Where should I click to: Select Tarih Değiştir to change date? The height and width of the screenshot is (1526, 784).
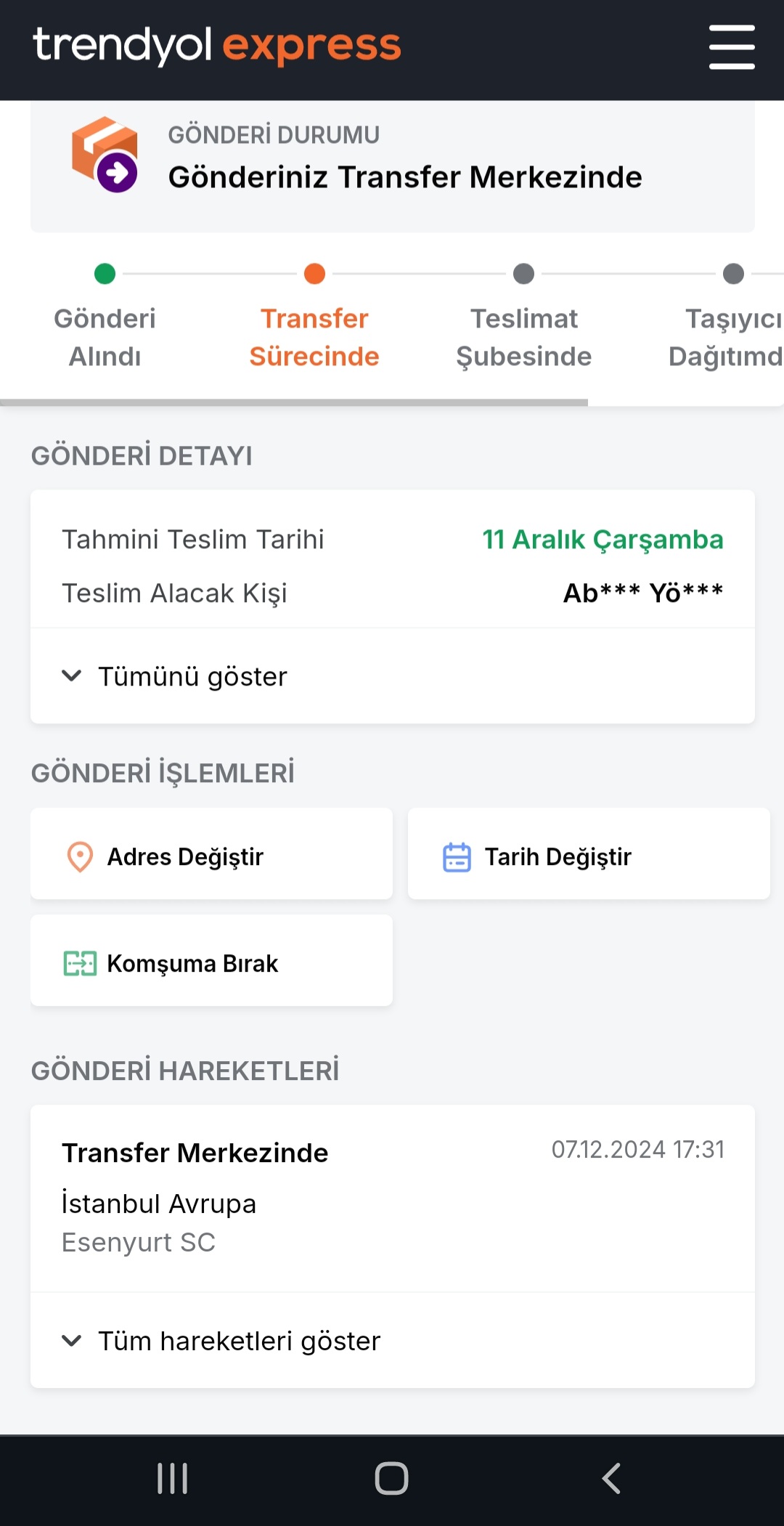(x=588, y=855)
